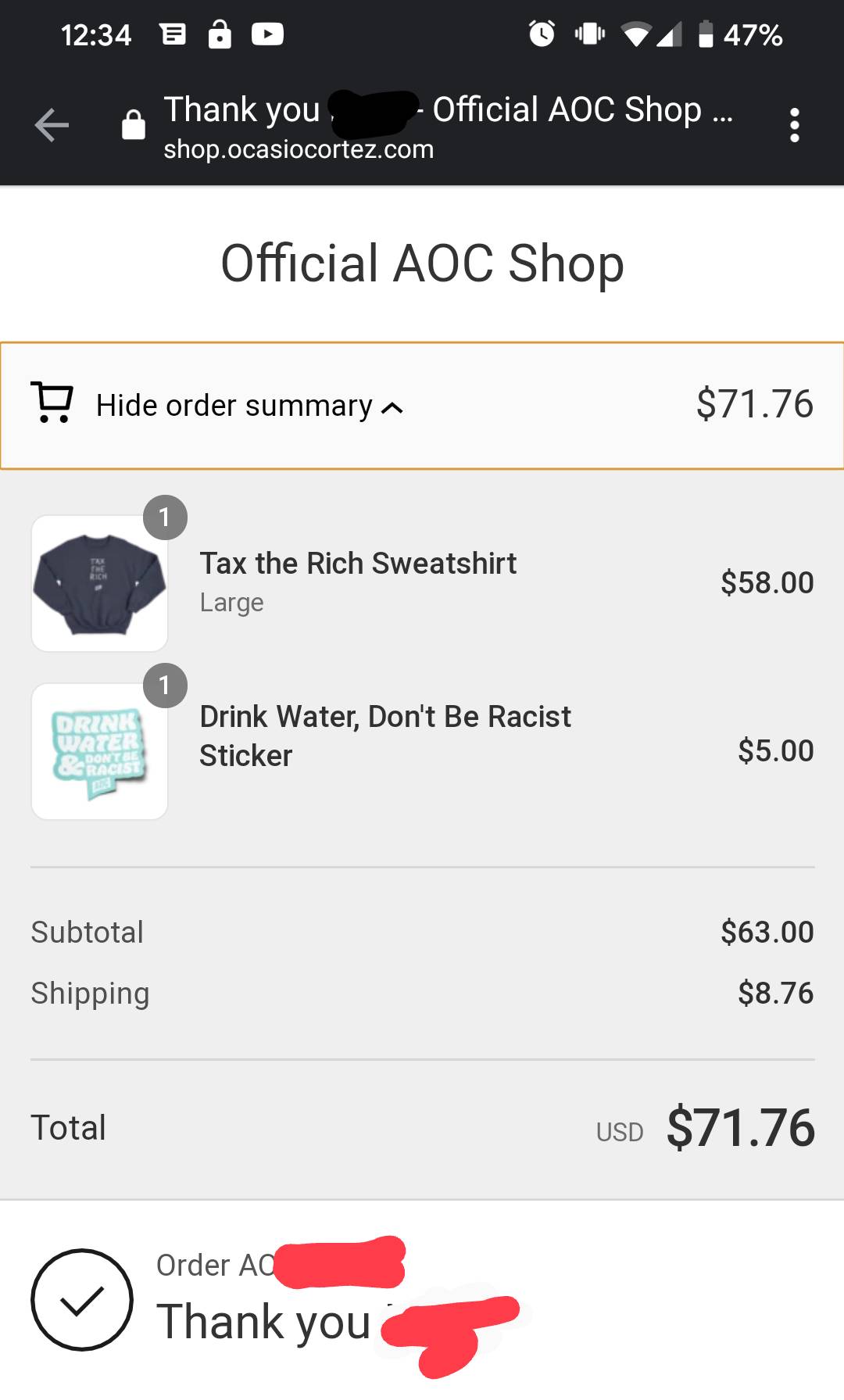The width and height of the screenshot is (844, 1400).
Task: Open the browser overflow three-dot menu
Action: (x=795, y=125)
